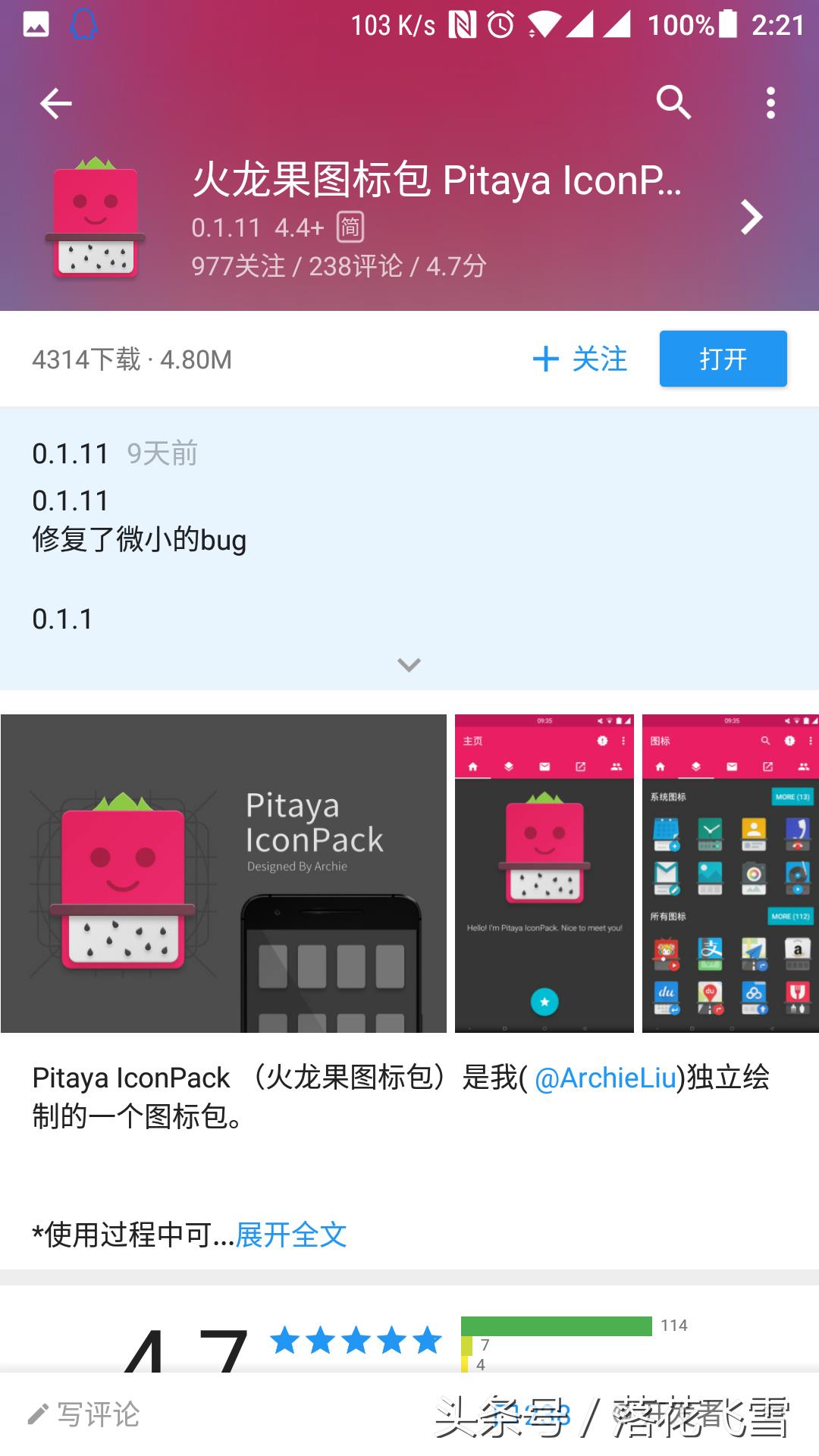819x1456 pixels.
Task: Open the 主页 home page screenshot
Action: click(544, 873)
